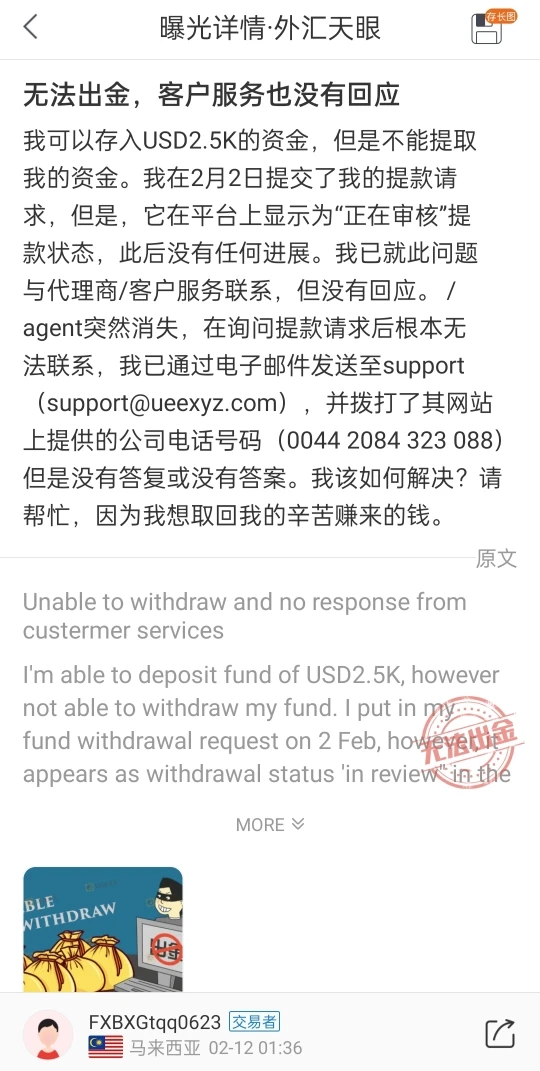Open the attached withdrawal cartoon image
The image size is (540, 1071).
pyautogui.click(x=103, y=930)
